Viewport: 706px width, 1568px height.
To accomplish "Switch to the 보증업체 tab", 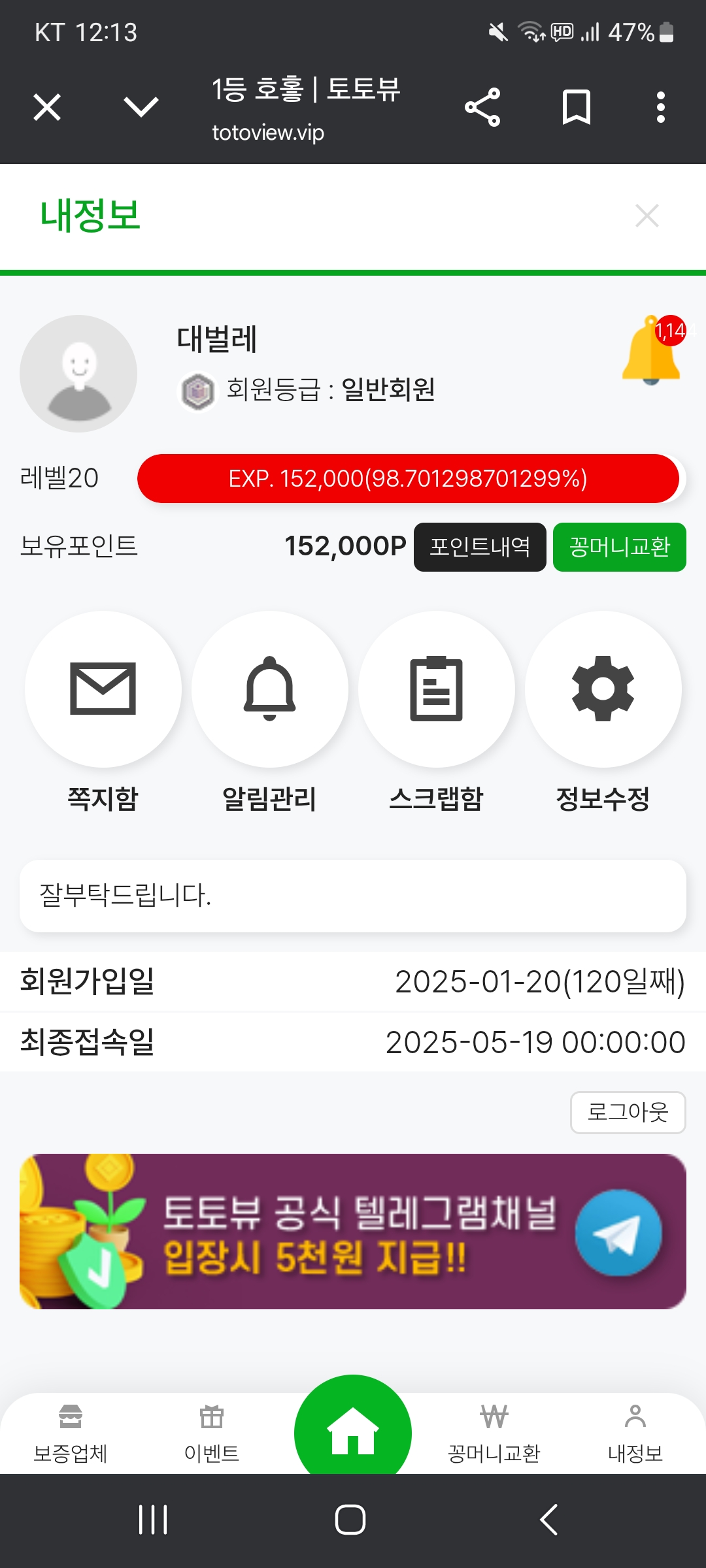I will [x=71, y=1434].
